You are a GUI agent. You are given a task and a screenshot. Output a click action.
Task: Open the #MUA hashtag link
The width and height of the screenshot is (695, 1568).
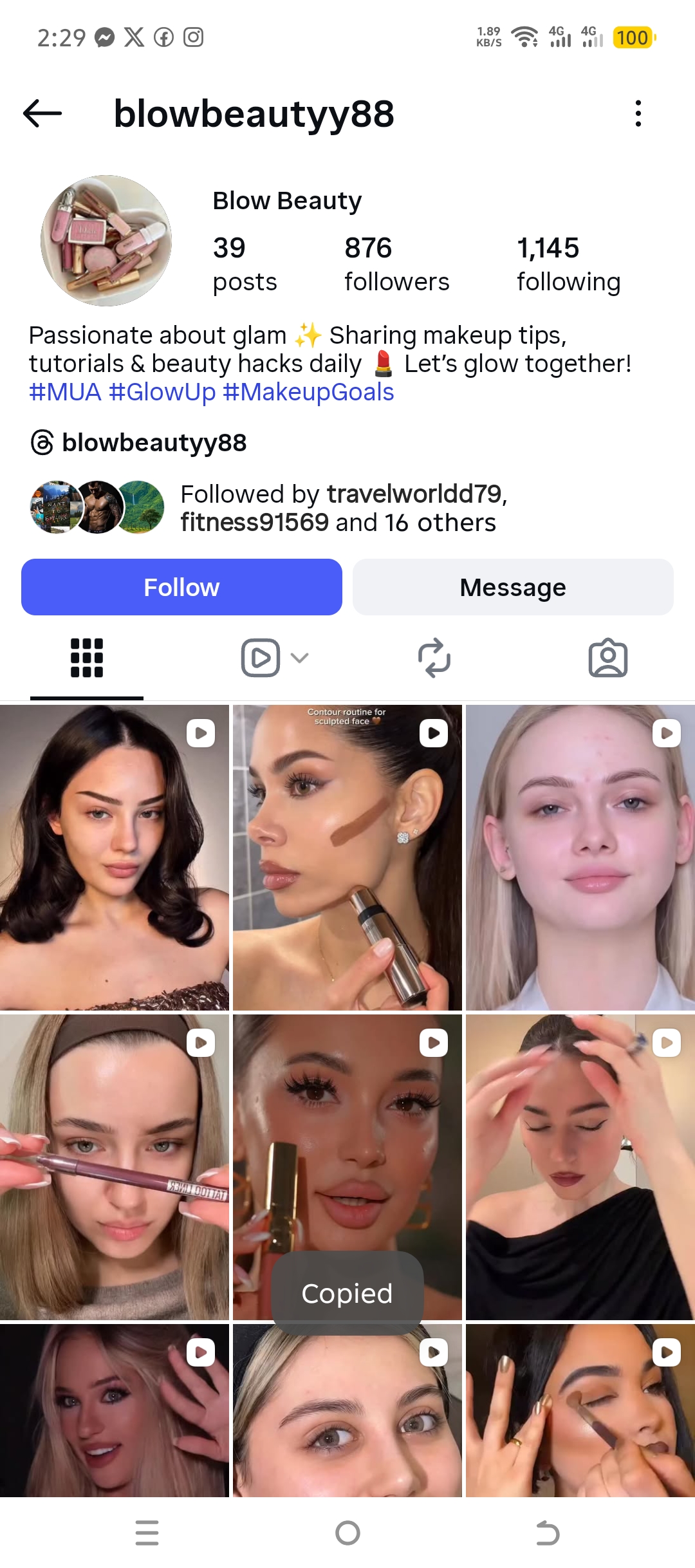[64, 391]
